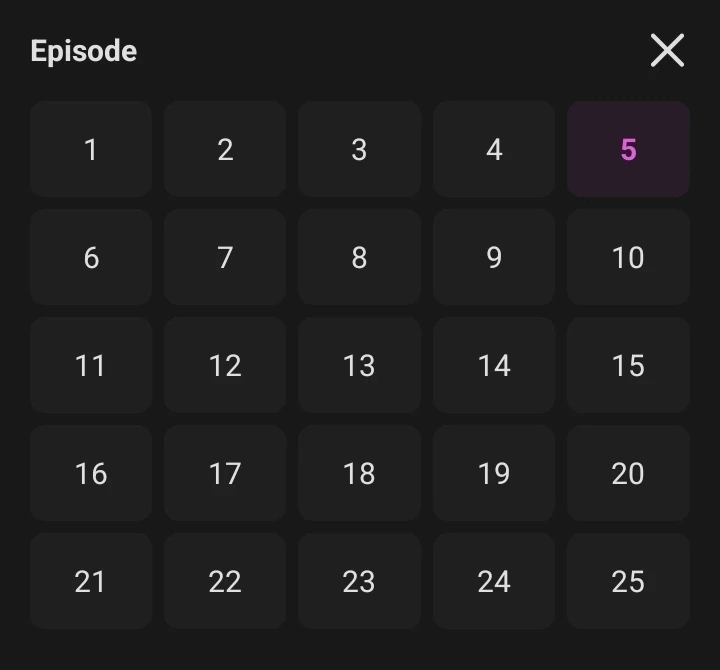Go to episode 15

(628, 365)
